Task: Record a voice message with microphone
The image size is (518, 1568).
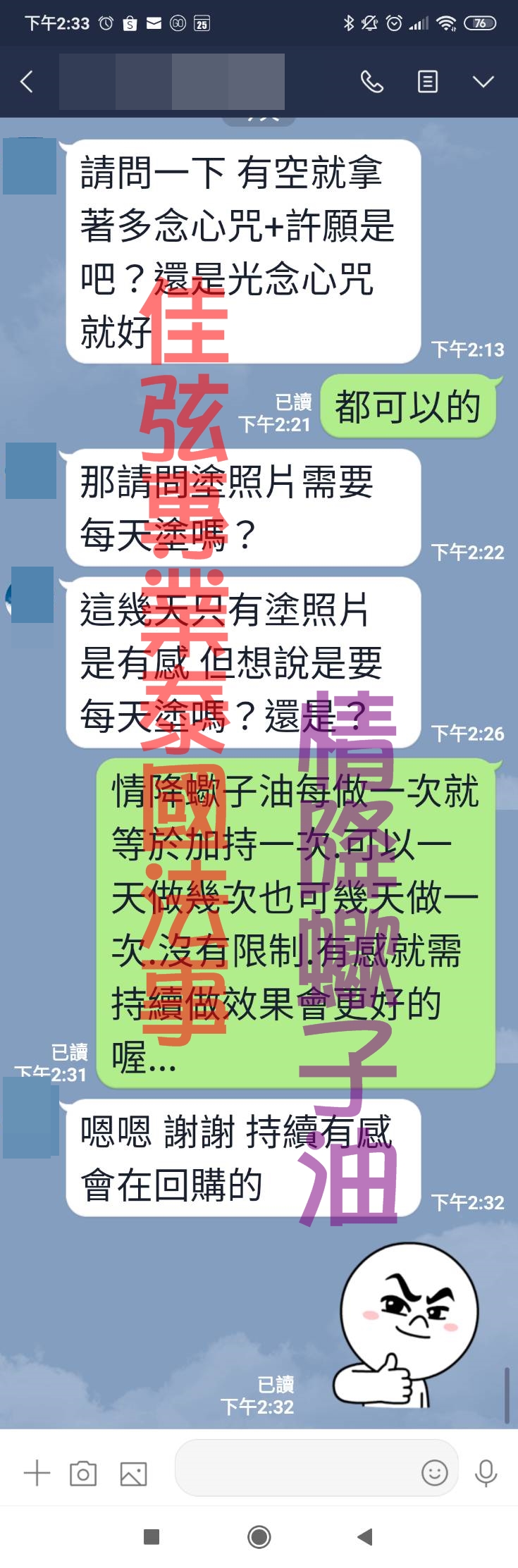Action: (486, 1471)
